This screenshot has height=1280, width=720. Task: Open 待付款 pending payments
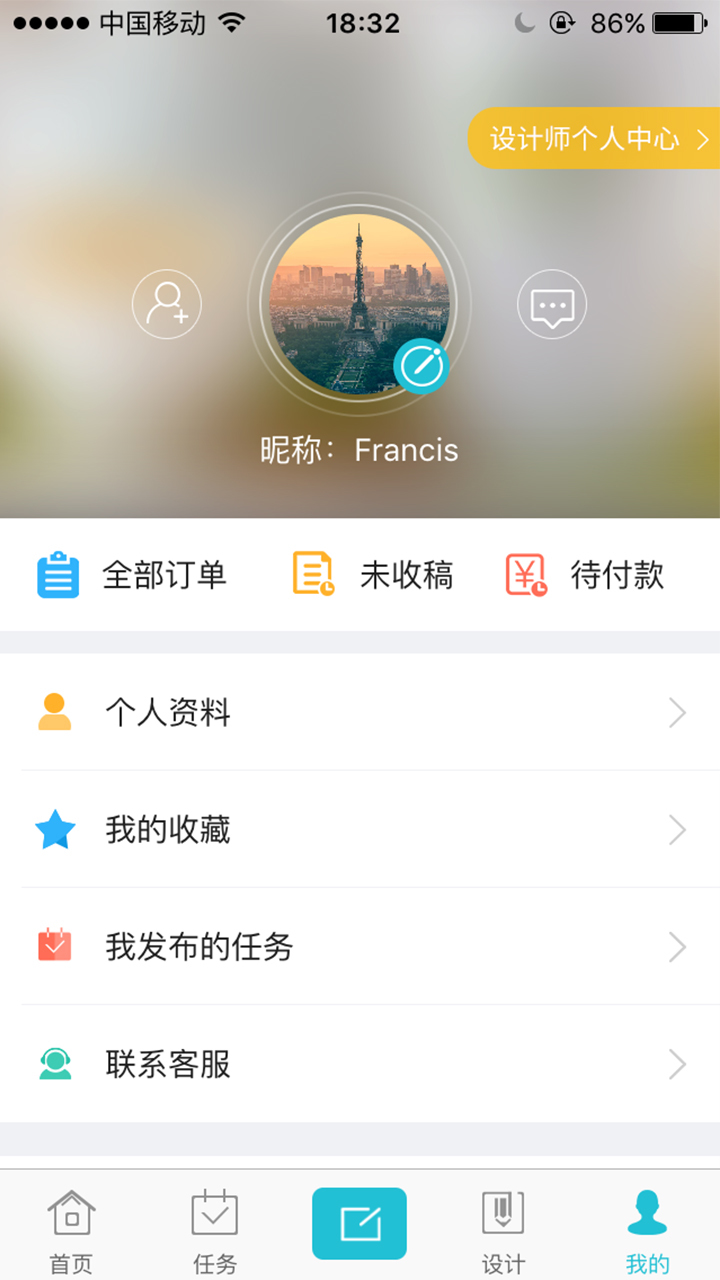[x=585, y=576]
